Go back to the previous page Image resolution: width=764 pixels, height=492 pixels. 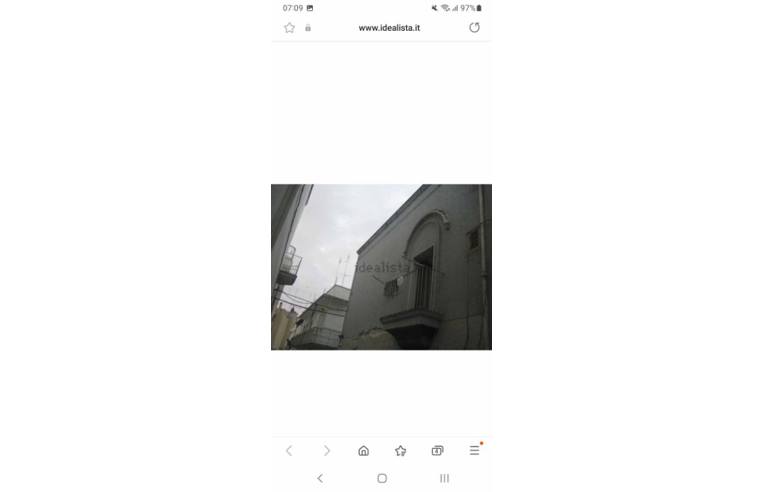289,451
